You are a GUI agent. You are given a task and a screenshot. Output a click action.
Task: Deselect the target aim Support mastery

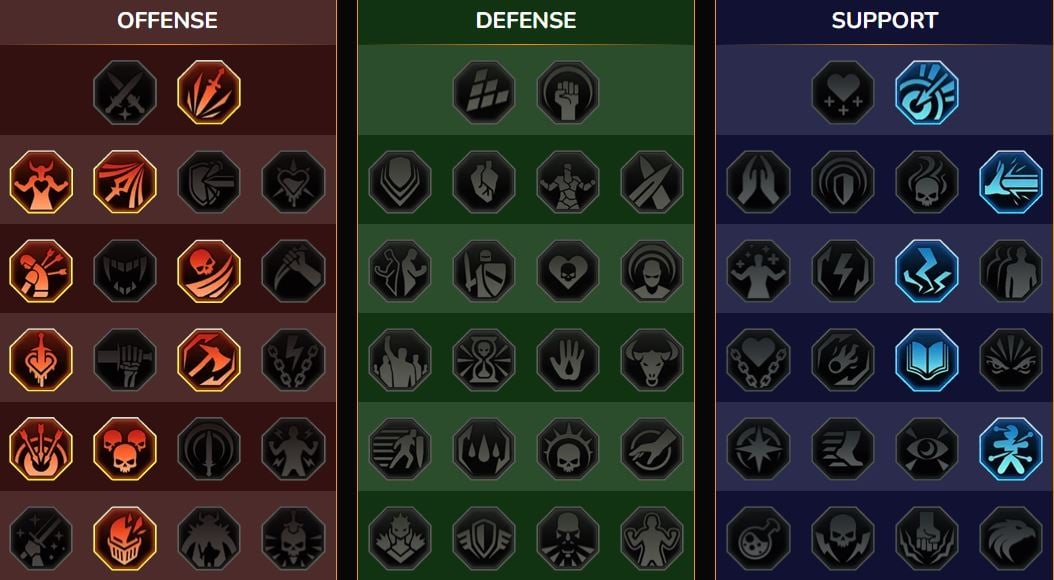926,92
